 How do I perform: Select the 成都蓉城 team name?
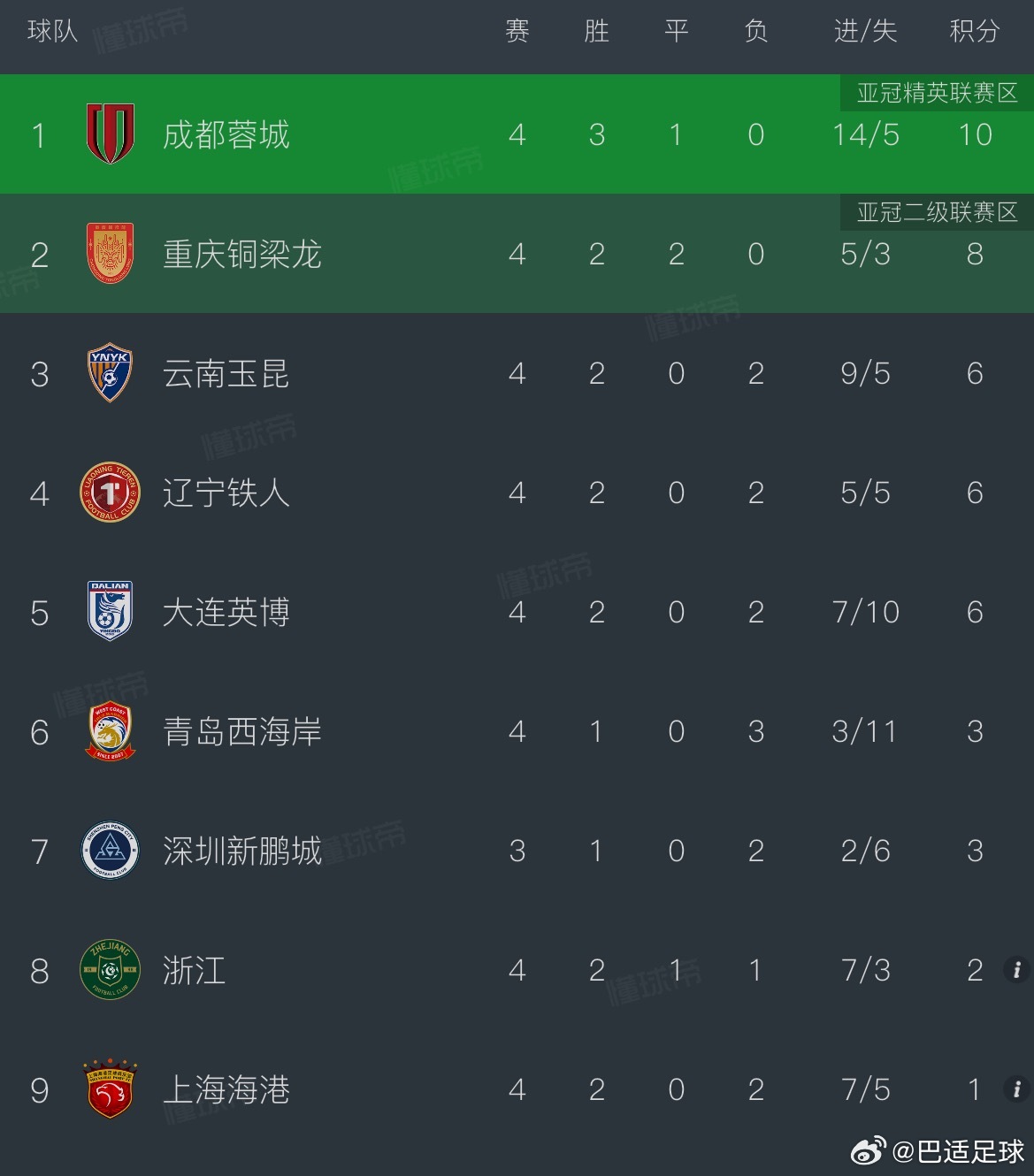(226, 134)
